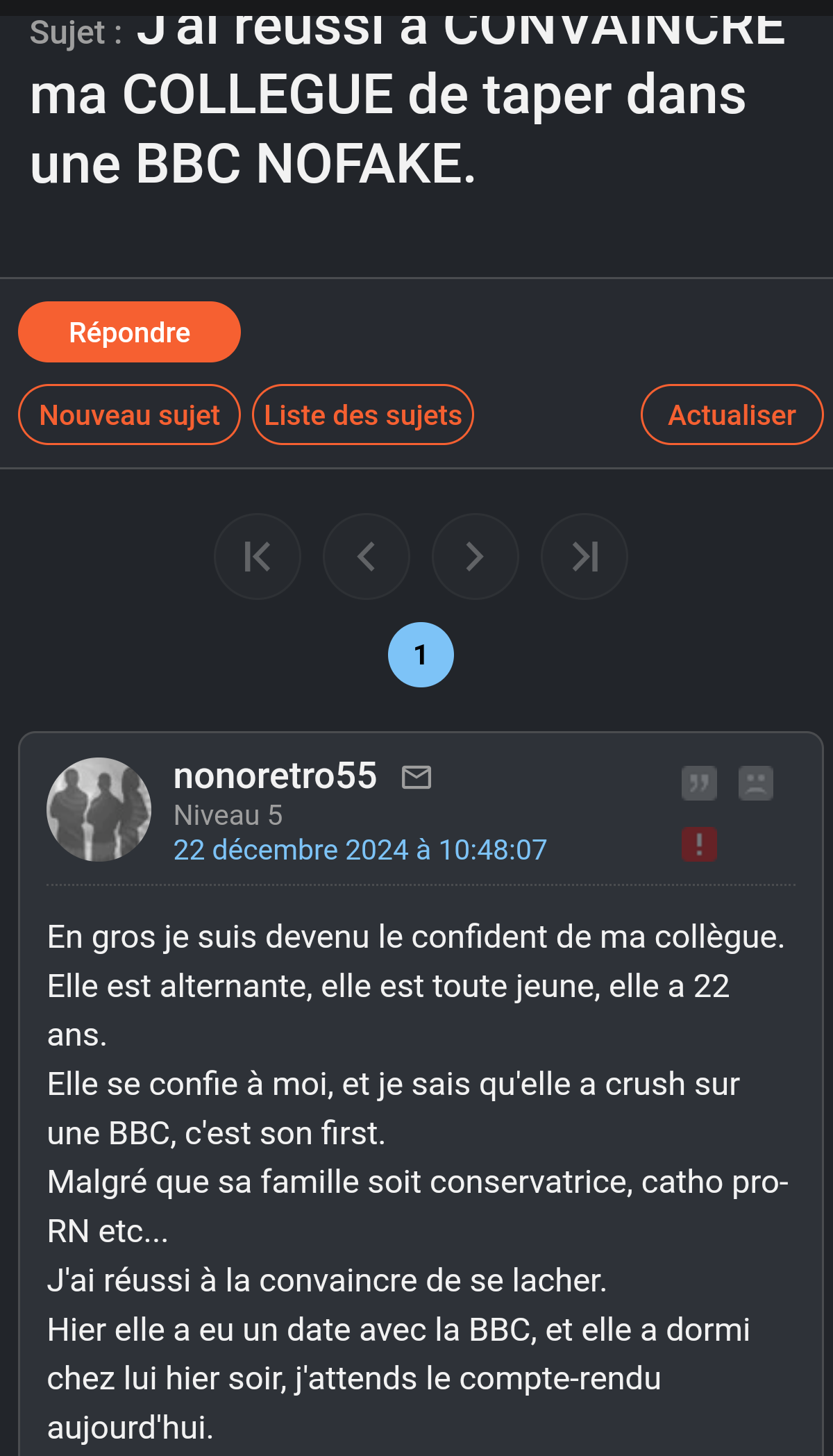Go to the next page arrow
The image size is (833, 1456).
tap(476, 556)
